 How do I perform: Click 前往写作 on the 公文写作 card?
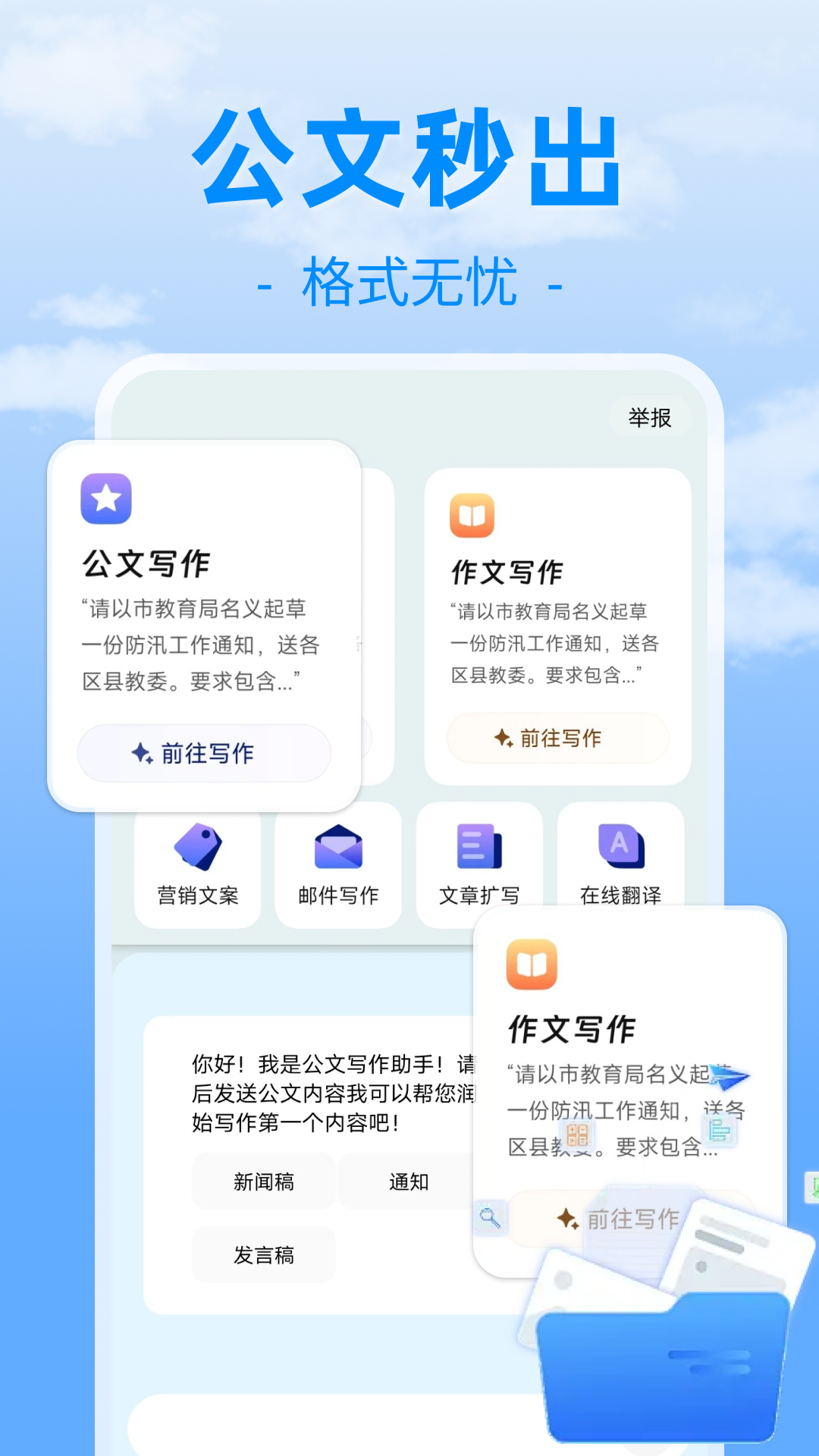(x=204, y=752)
